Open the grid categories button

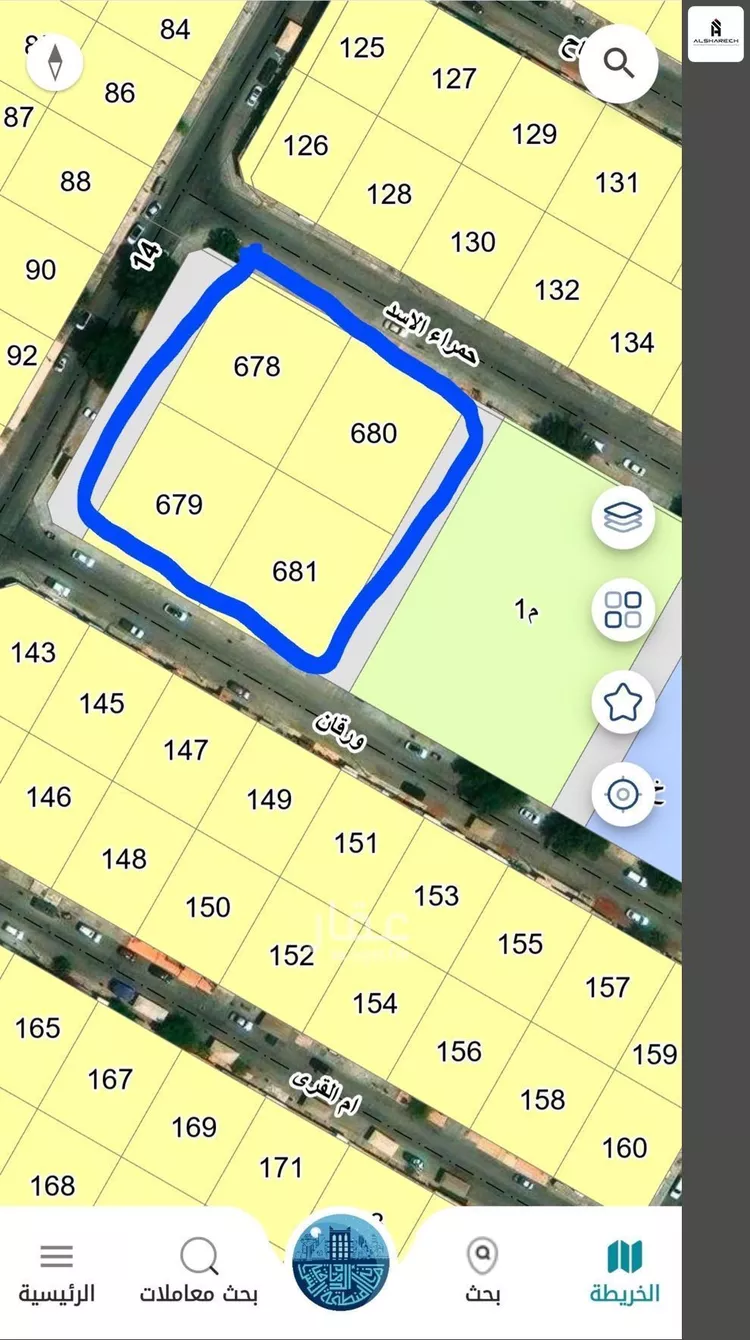pos(623,609)
